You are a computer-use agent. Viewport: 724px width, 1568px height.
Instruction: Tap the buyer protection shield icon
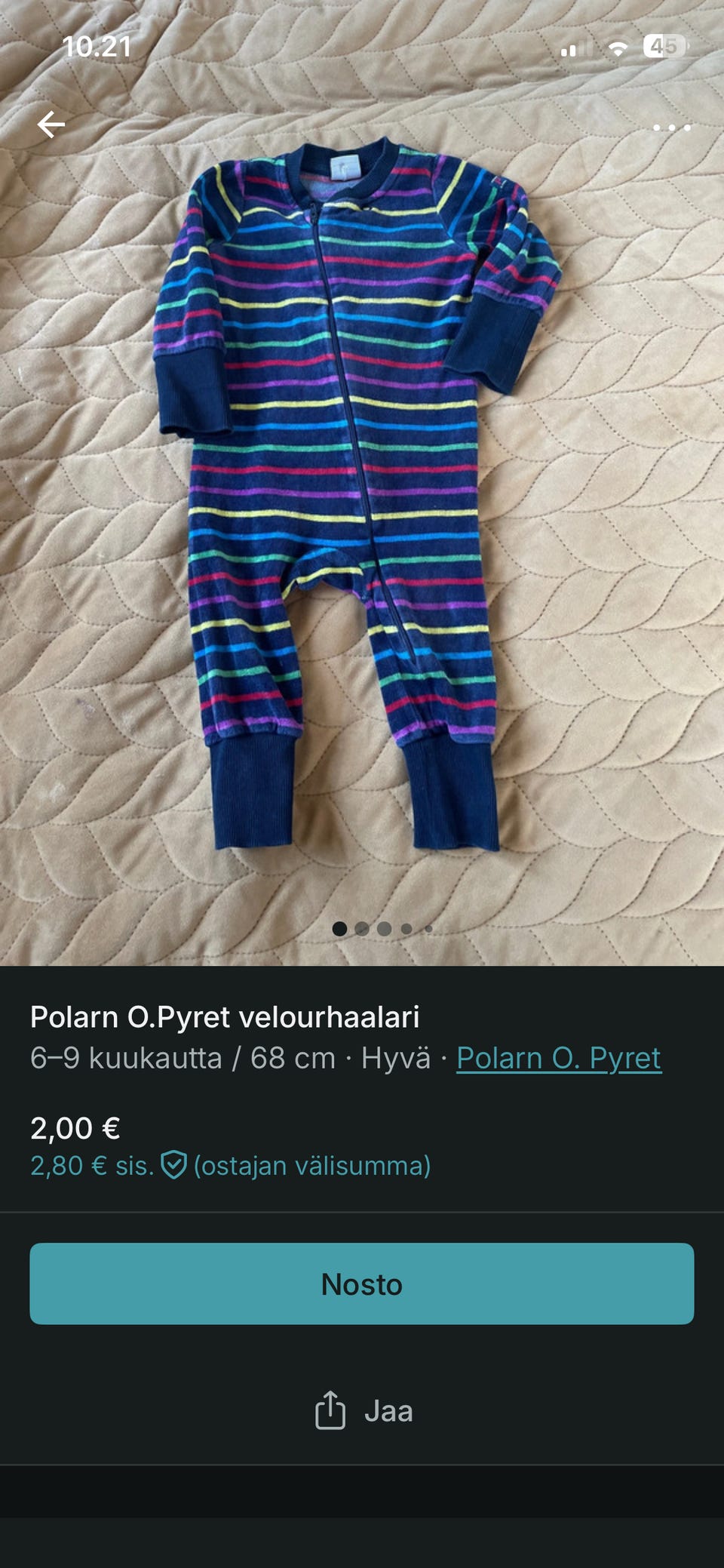pyautogui.click(x=174, y=1166)
